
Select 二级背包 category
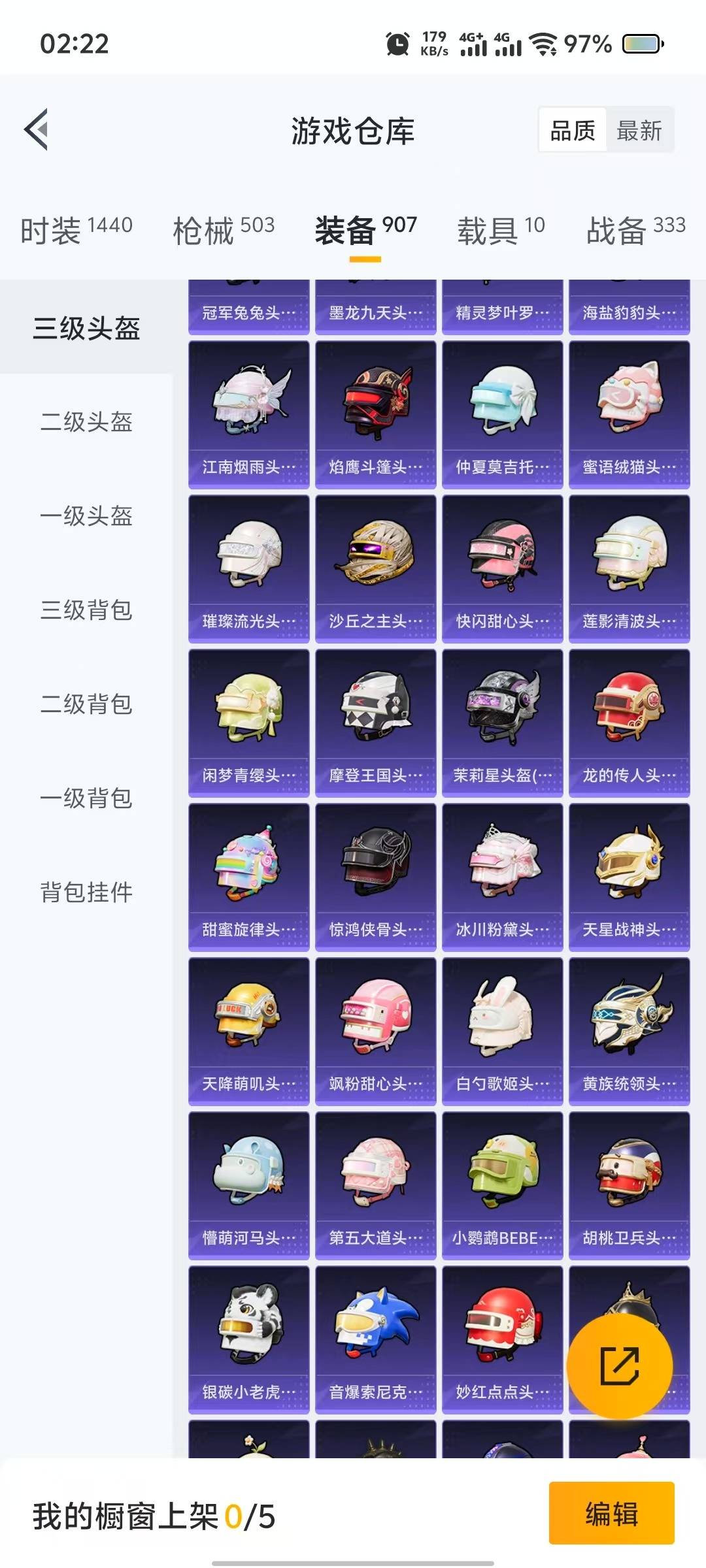(x=86, y=704)
